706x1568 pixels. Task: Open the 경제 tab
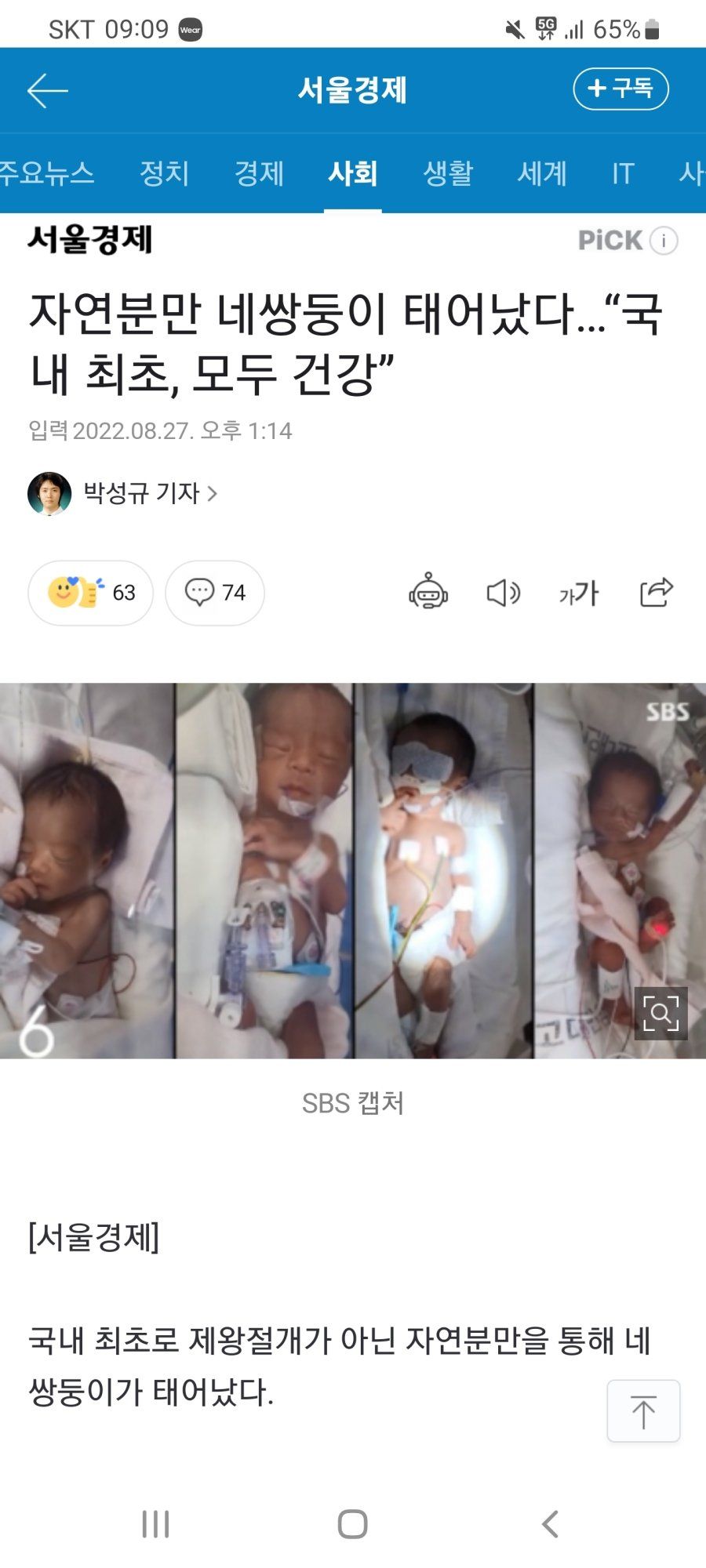tap(259, 173)
